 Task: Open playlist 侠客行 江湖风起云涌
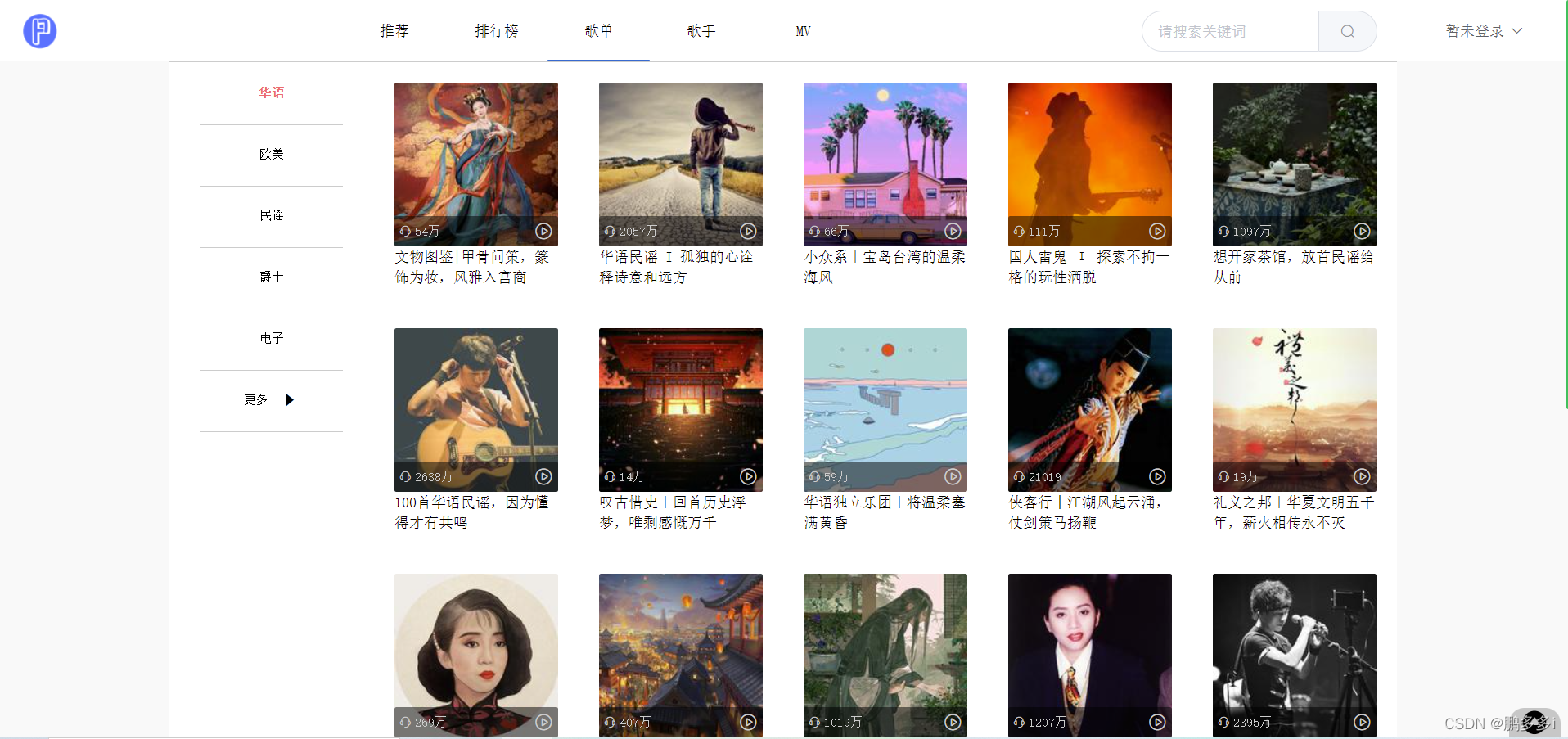click(1089, 409)
